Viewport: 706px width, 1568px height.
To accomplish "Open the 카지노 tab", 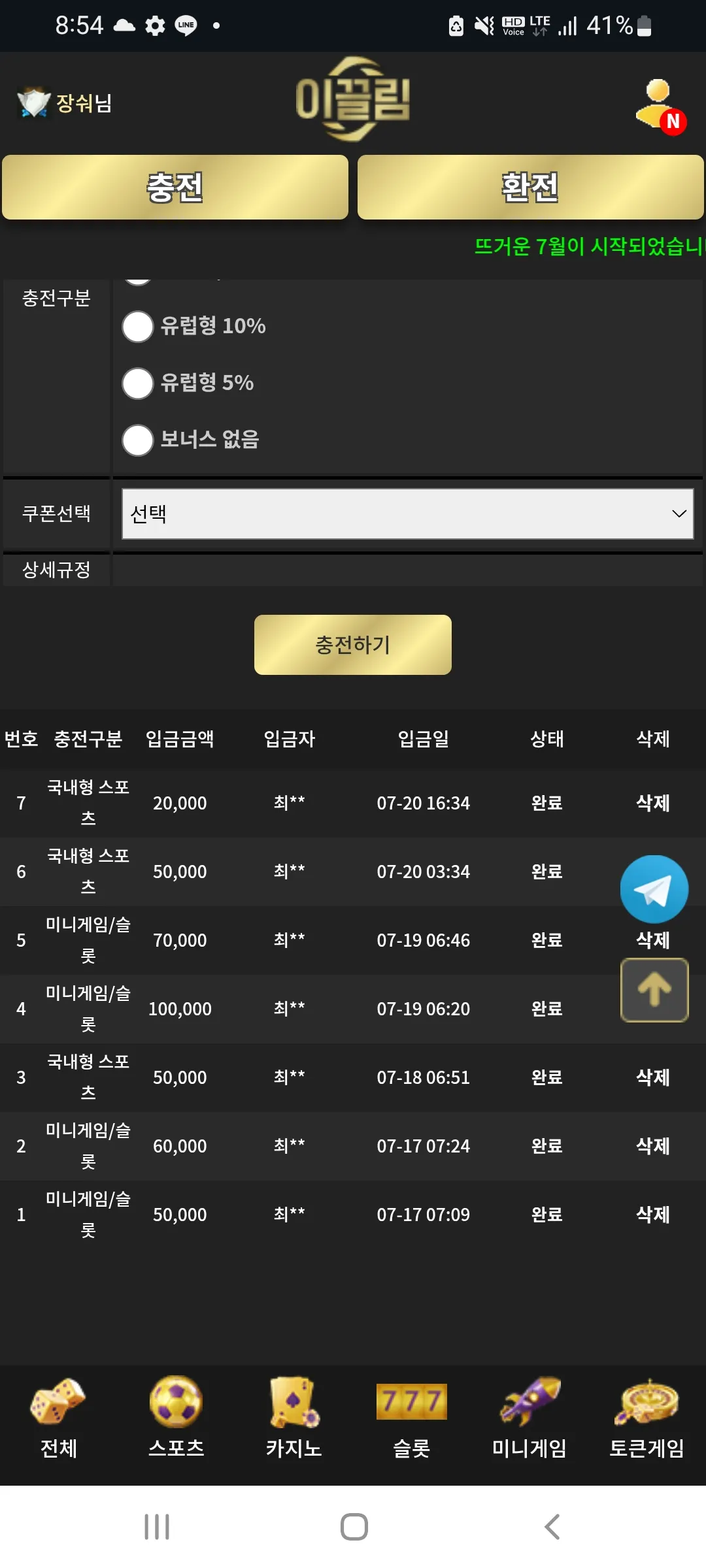I will [294, 1418].
